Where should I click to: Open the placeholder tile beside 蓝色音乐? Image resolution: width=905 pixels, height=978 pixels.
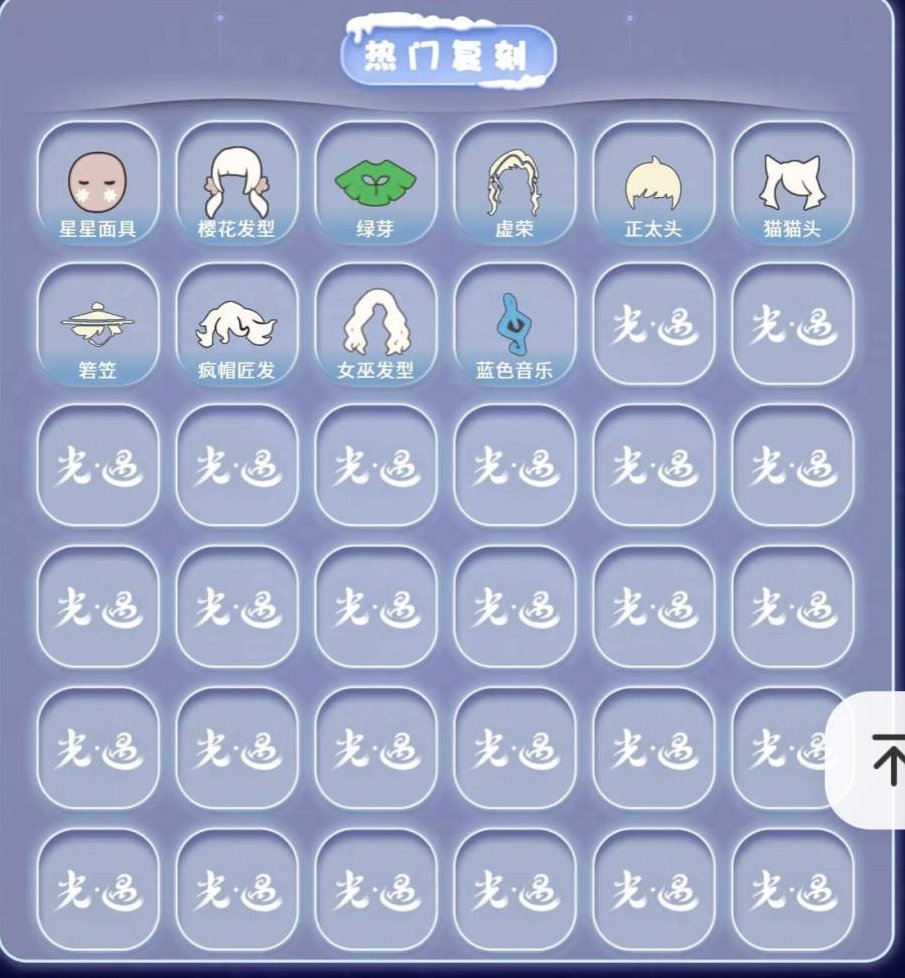652,322
